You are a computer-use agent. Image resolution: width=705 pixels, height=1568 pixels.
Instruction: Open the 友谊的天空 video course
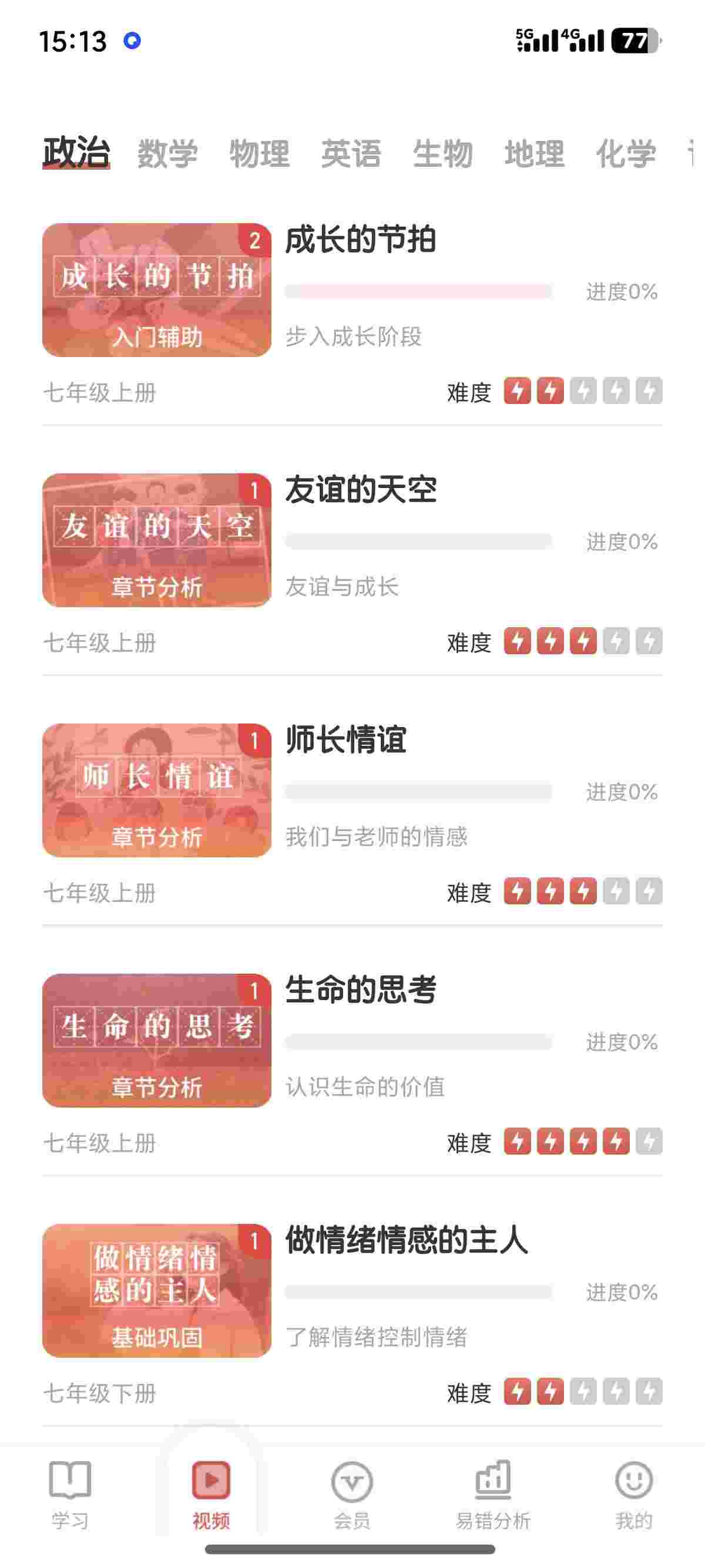pos(156,540)
